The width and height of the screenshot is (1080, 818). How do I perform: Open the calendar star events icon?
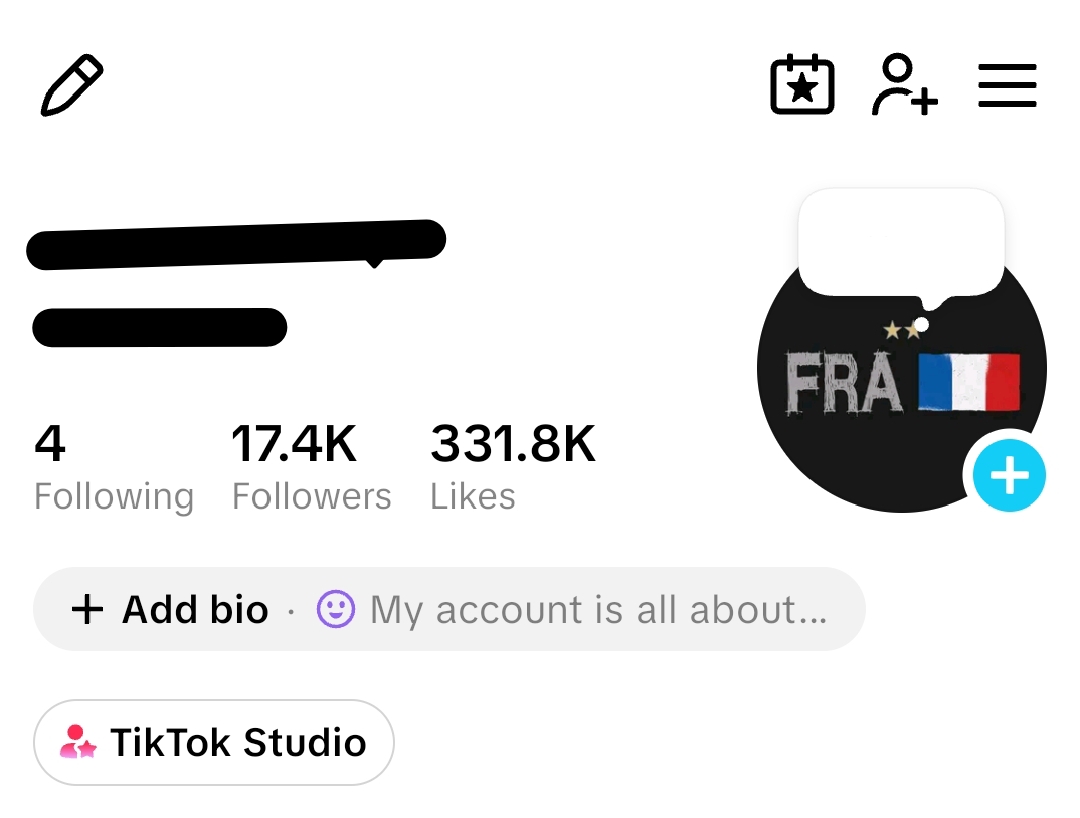(x=802, y=85)
